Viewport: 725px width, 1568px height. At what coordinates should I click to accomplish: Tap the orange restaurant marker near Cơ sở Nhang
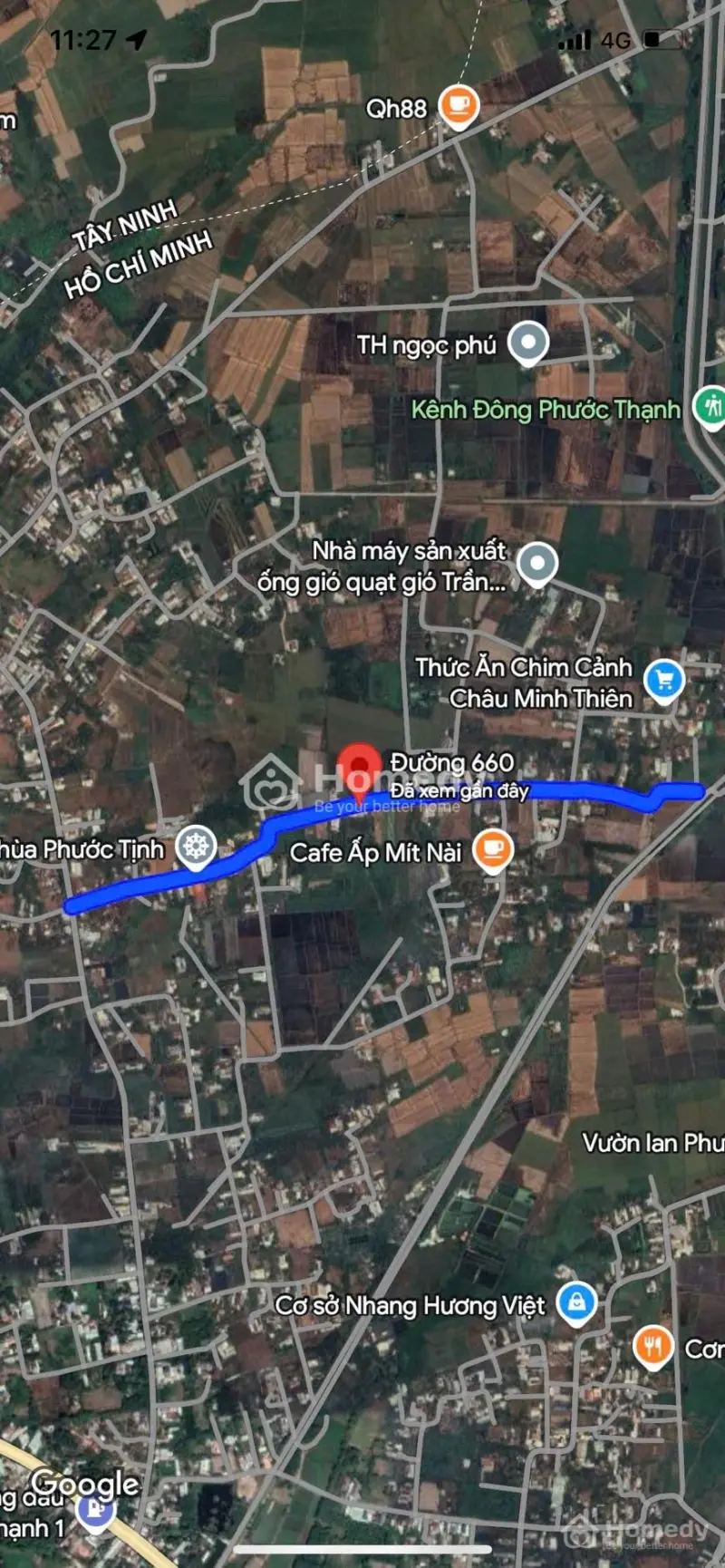point(652,1346)
